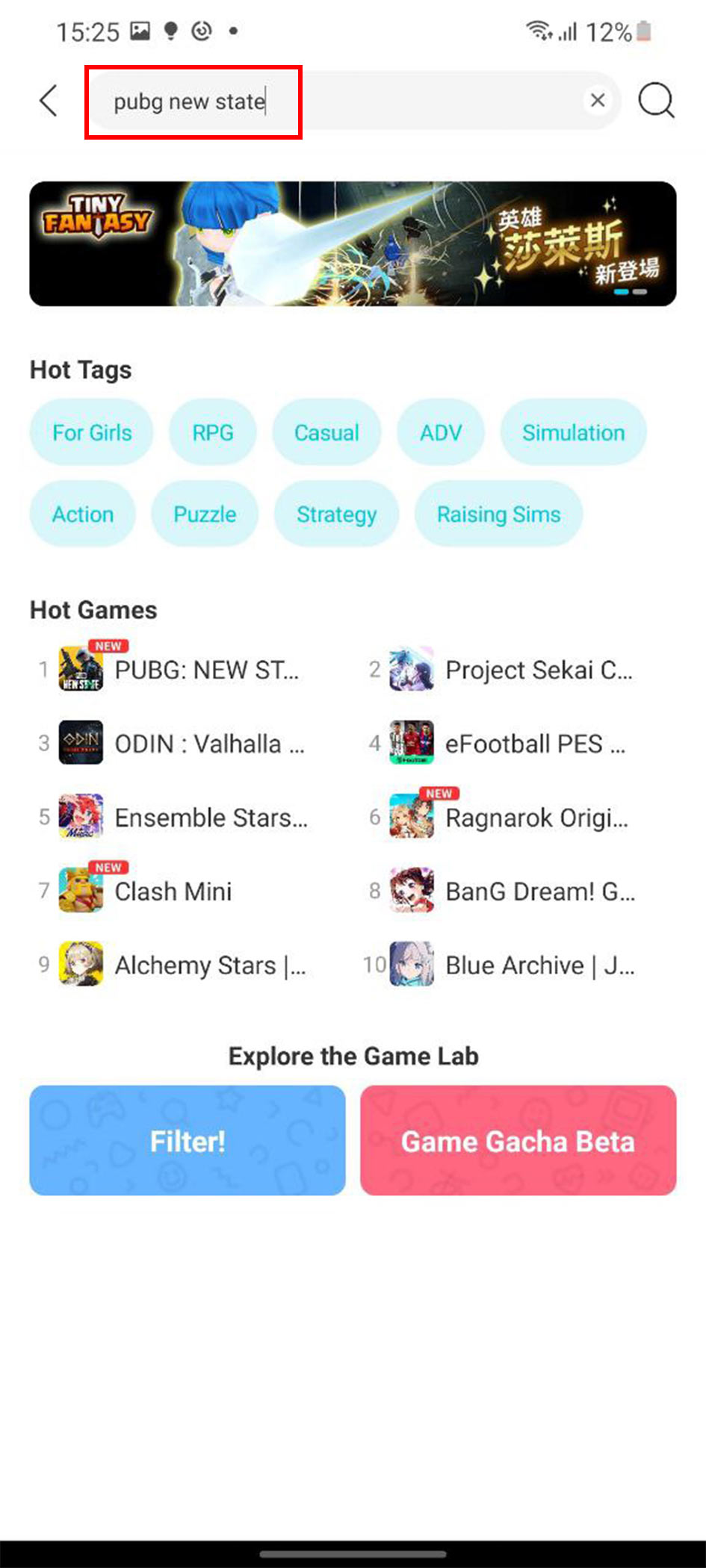The image size is (706, 1568).
Task: Choose the Puzzle tag chip
Action: tap(205, 514)
